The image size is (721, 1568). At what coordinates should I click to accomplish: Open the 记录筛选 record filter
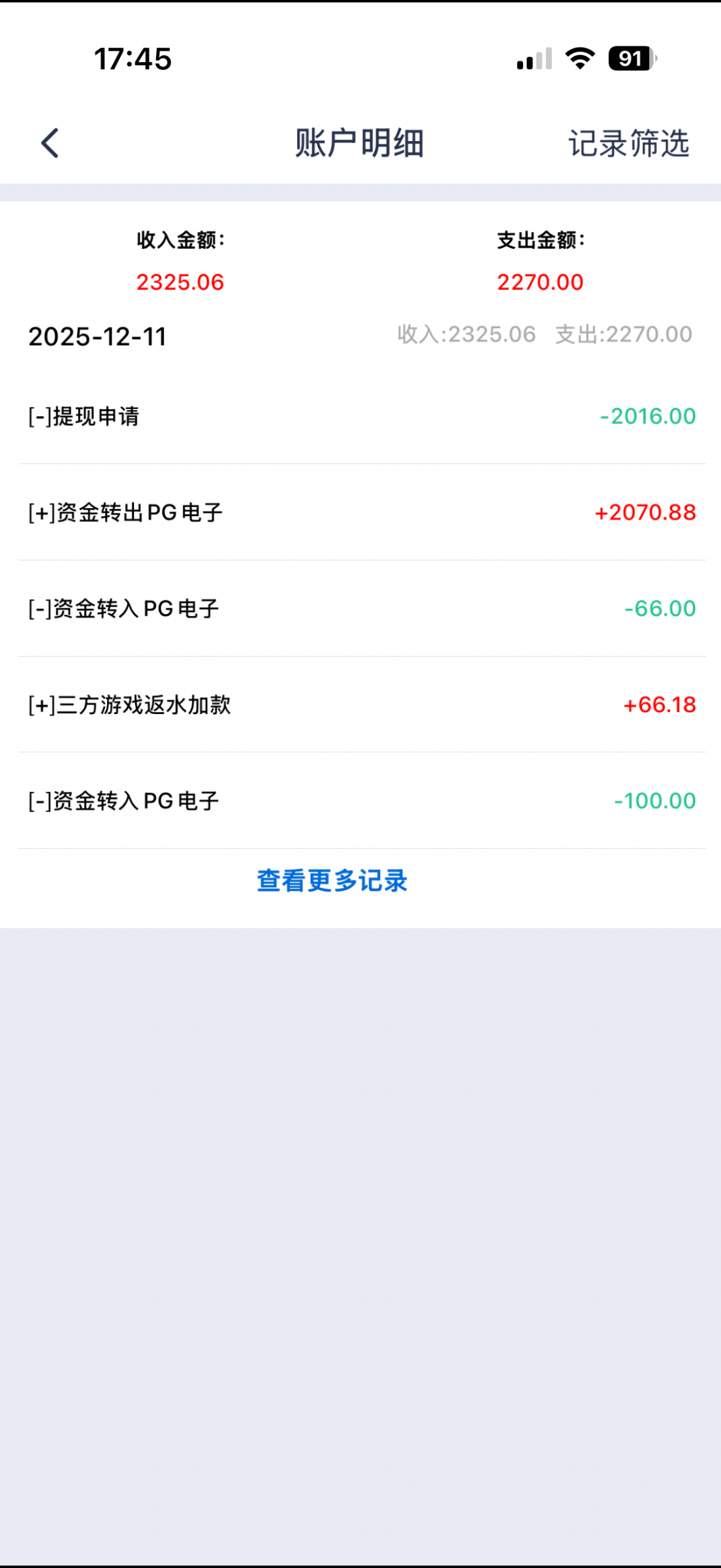pos(628,143)
